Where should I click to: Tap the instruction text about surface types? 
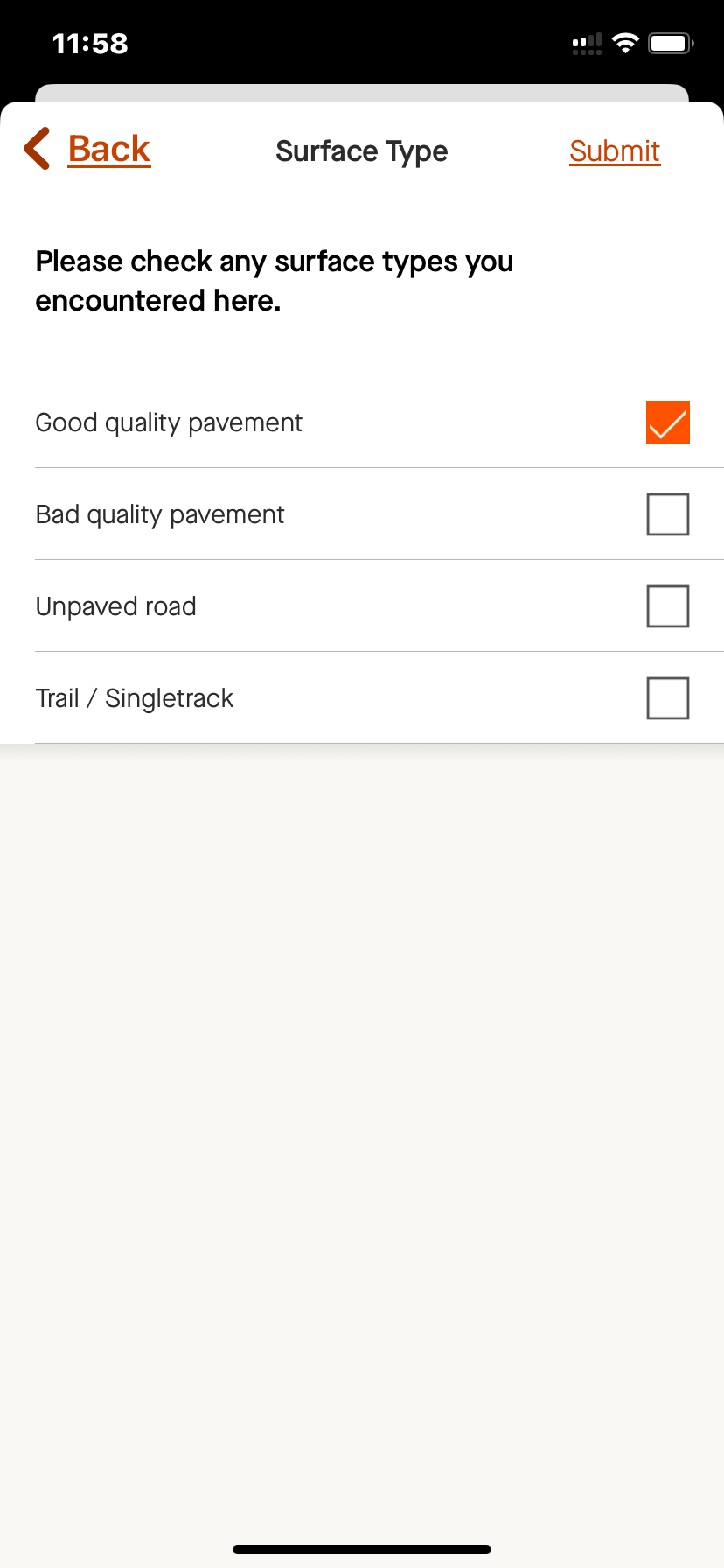pyautogui.click(x=274, y=280)
